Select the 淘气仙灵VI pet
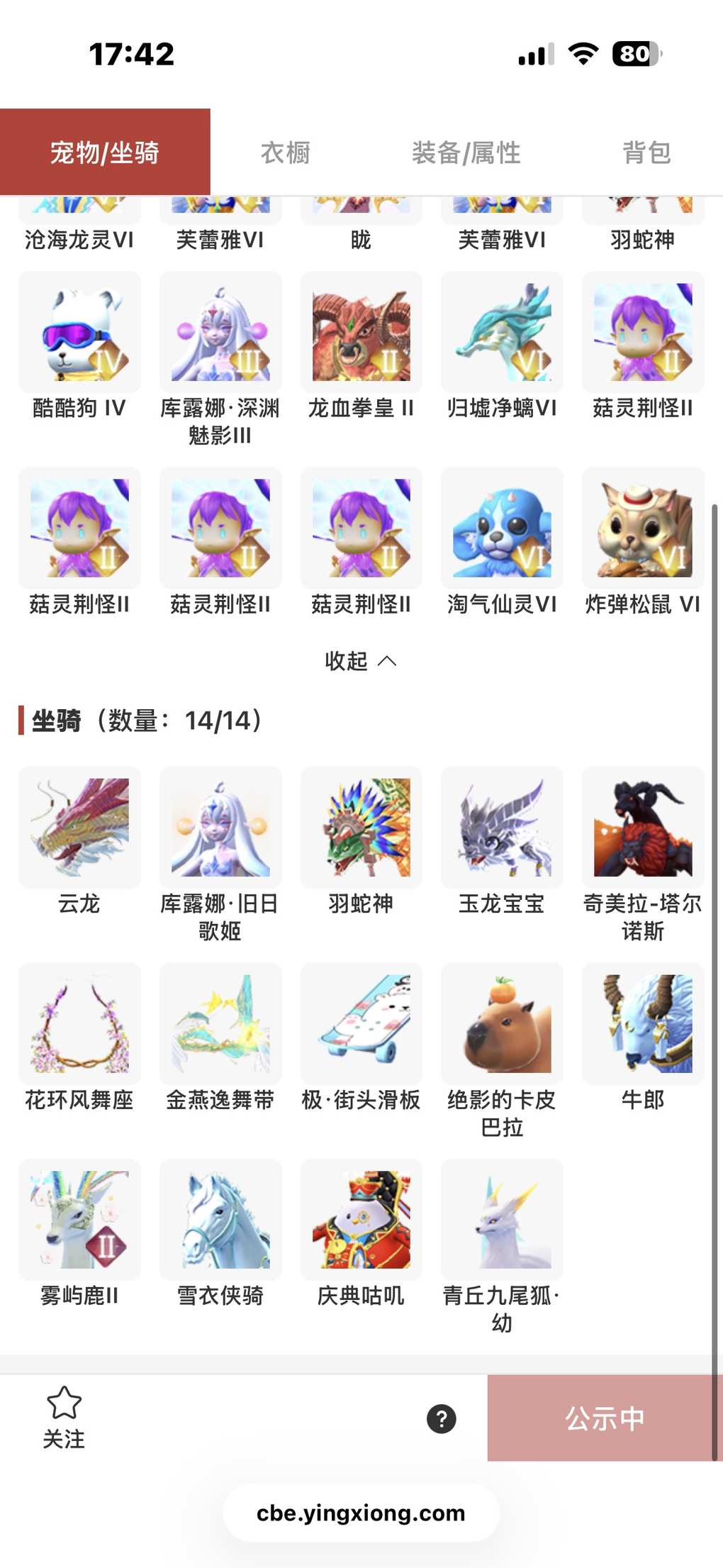Image resolution: width=723 pixels, height=1568 pixels. pyautogui.click(x=502, y=528)
